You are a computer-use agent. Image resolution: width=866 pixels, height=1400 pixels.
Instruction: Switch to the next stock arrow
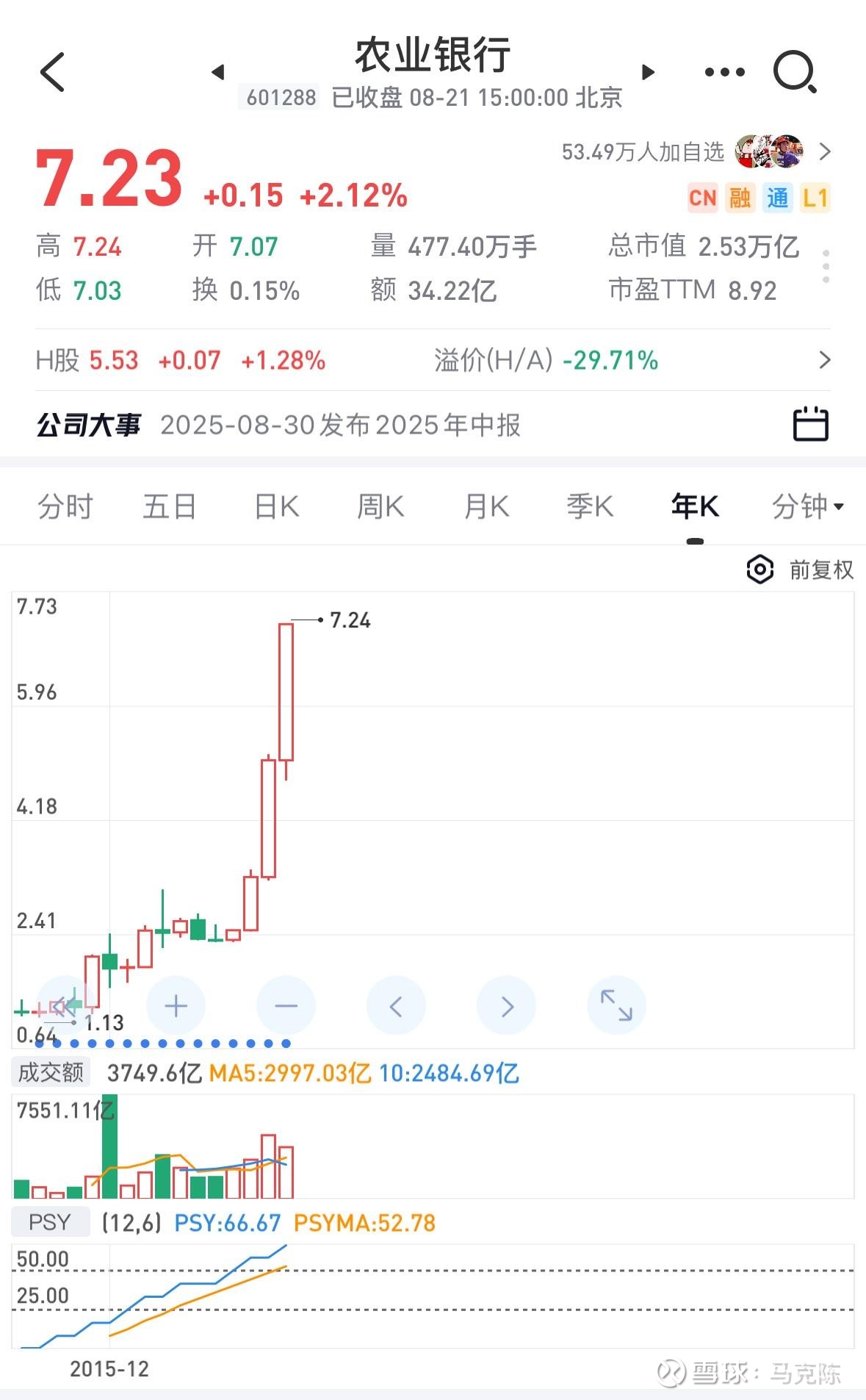[647, 72]
